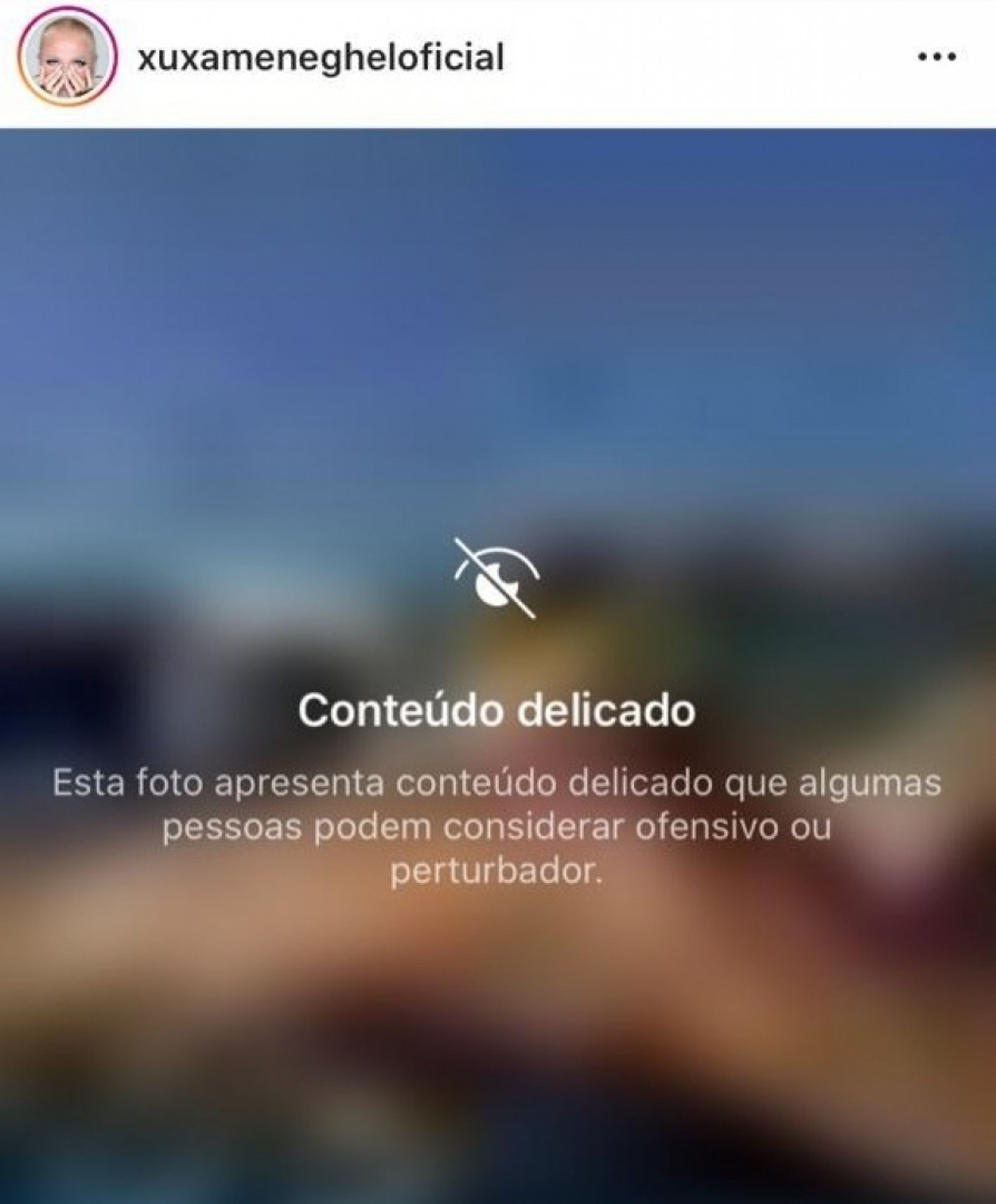Open the post's three-dot overflow menu
The width and height of the screenshot is (996, 1204).
pos(936,58)
